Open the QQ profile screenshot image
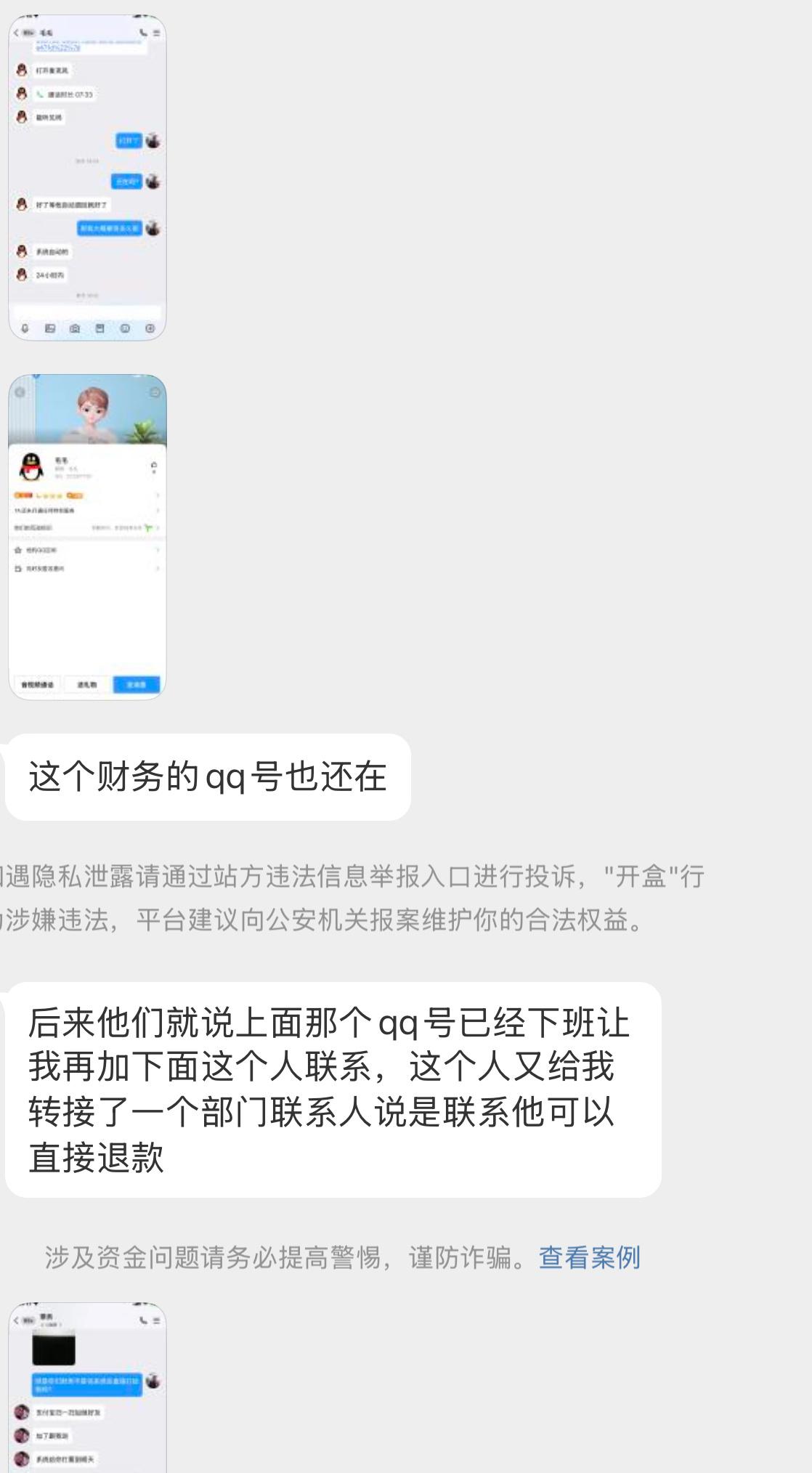 (87, 537)
